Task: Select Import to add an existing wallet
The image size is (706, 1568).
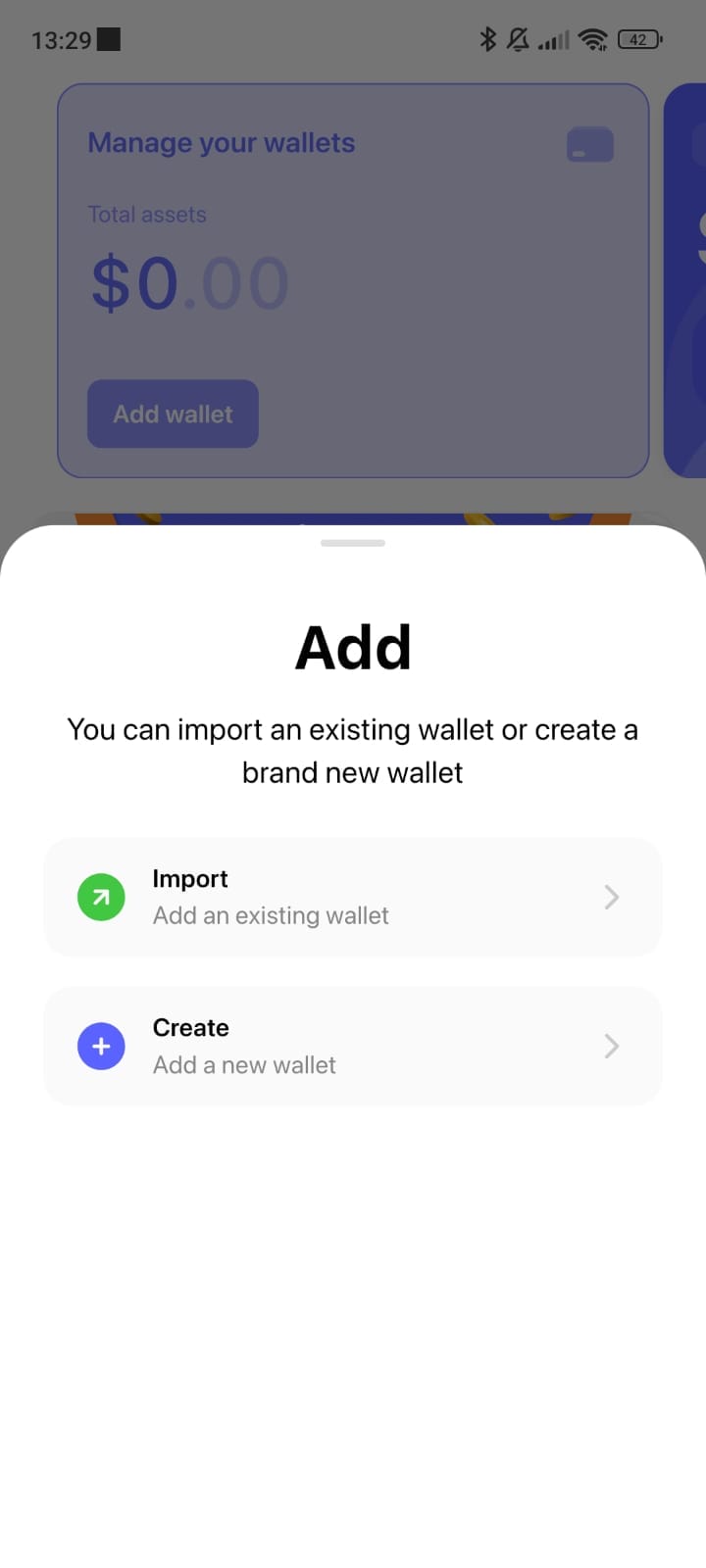Action: click(x=353, y=897)
